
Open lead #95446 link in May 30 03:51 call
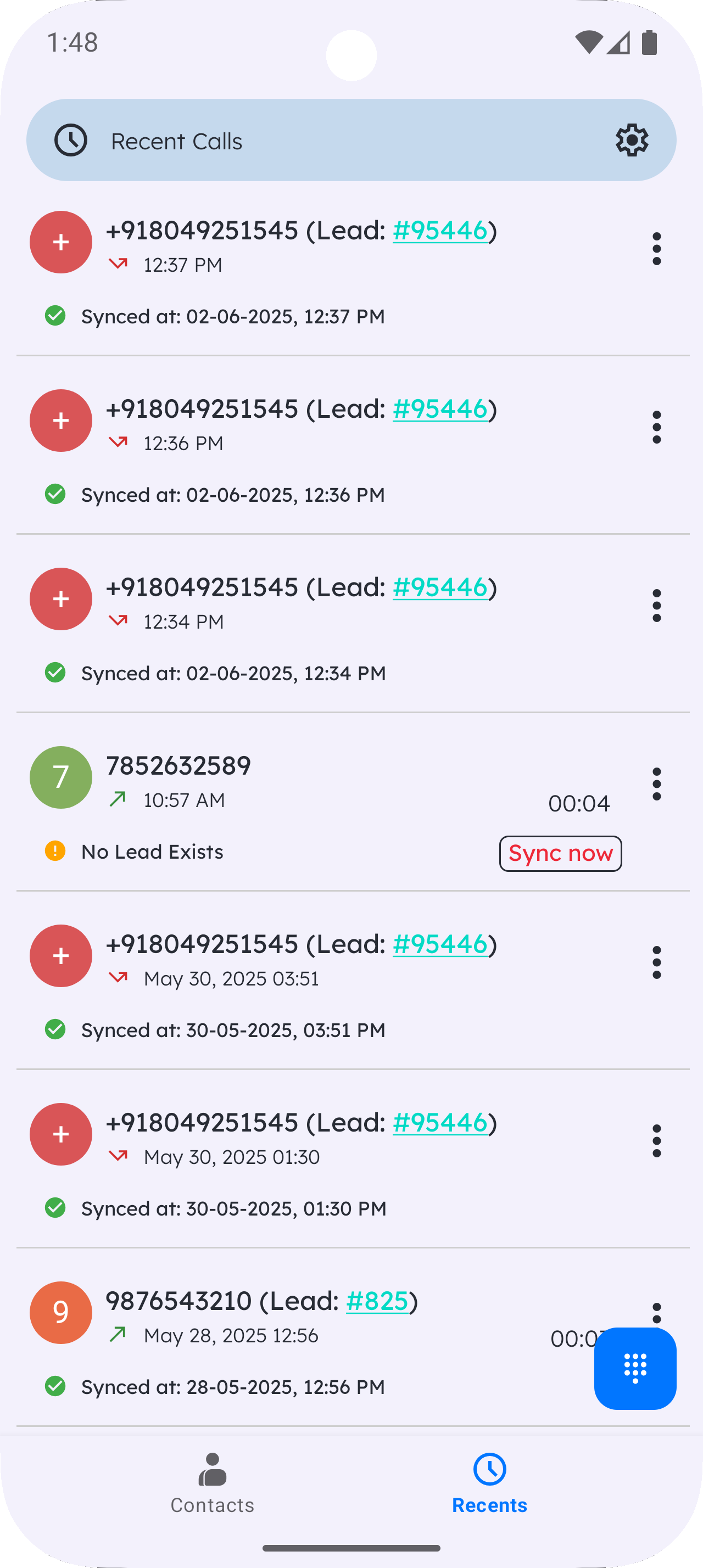pyautogui.click(x=440, y=944)
